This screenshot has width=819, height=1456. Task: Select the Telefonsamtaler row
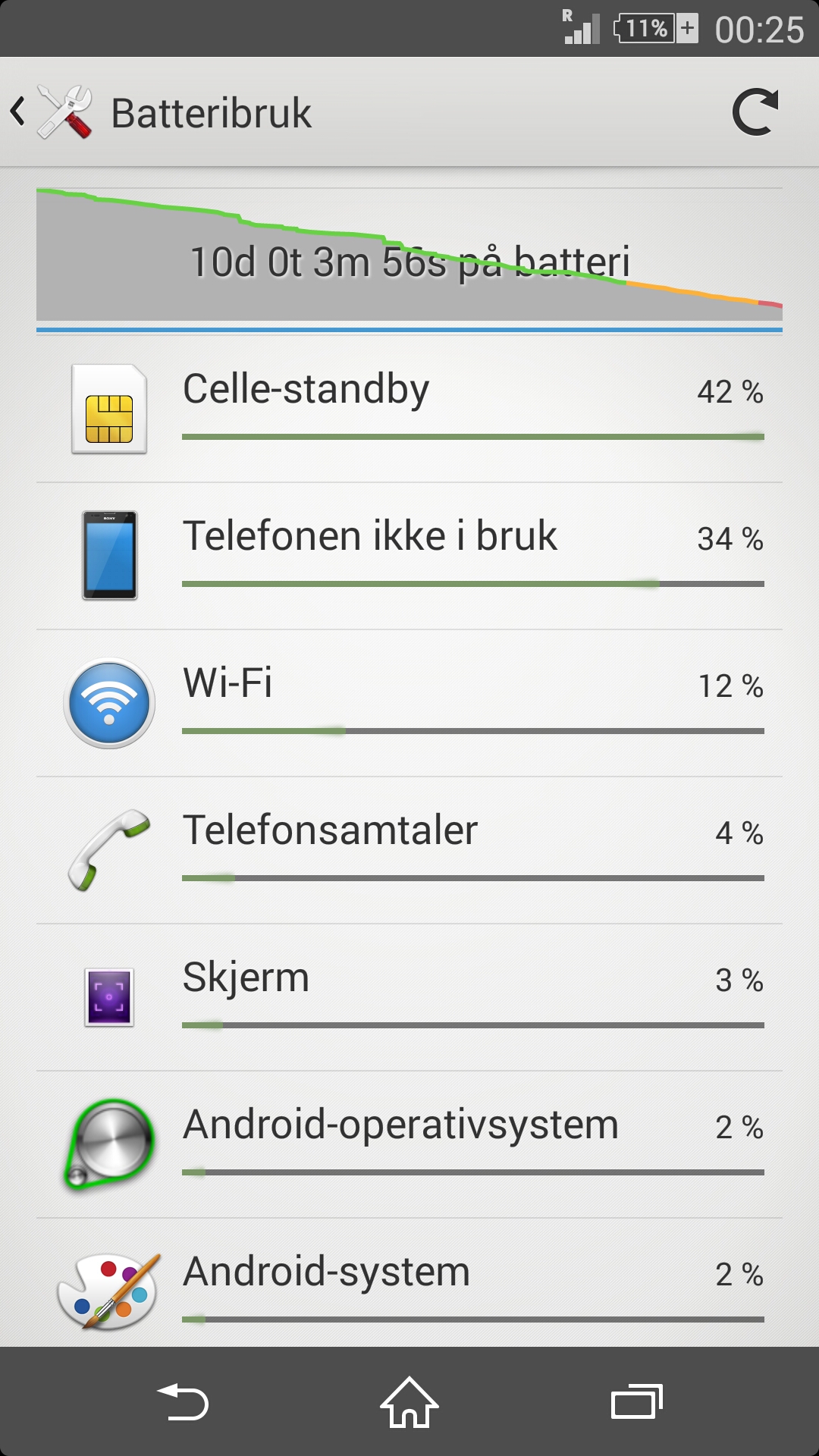tap(409, 850)
